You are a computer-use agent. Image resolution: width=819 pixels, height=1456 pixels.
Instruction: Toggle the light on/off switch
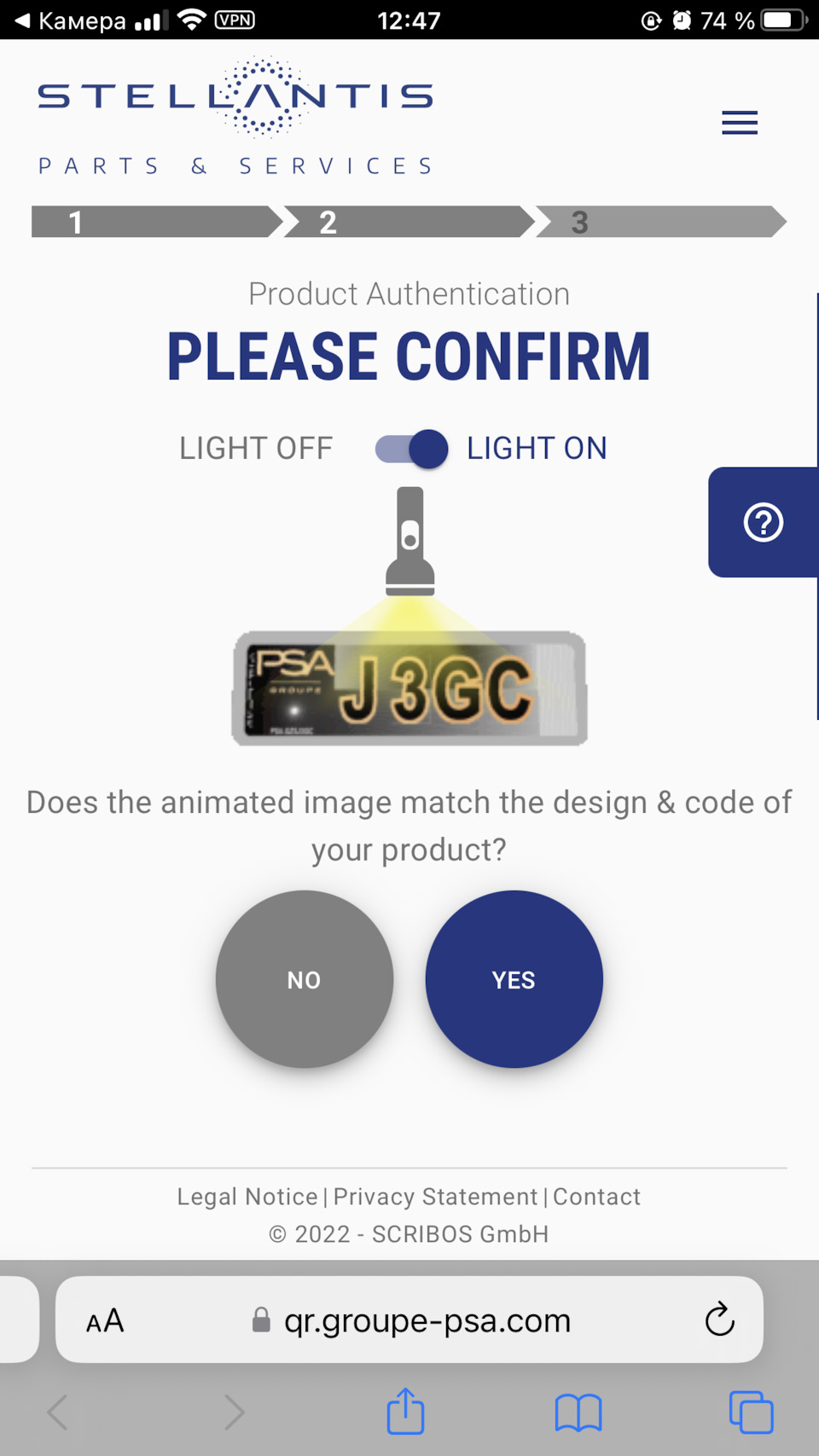pyautogui.click(x=412, y=449)
